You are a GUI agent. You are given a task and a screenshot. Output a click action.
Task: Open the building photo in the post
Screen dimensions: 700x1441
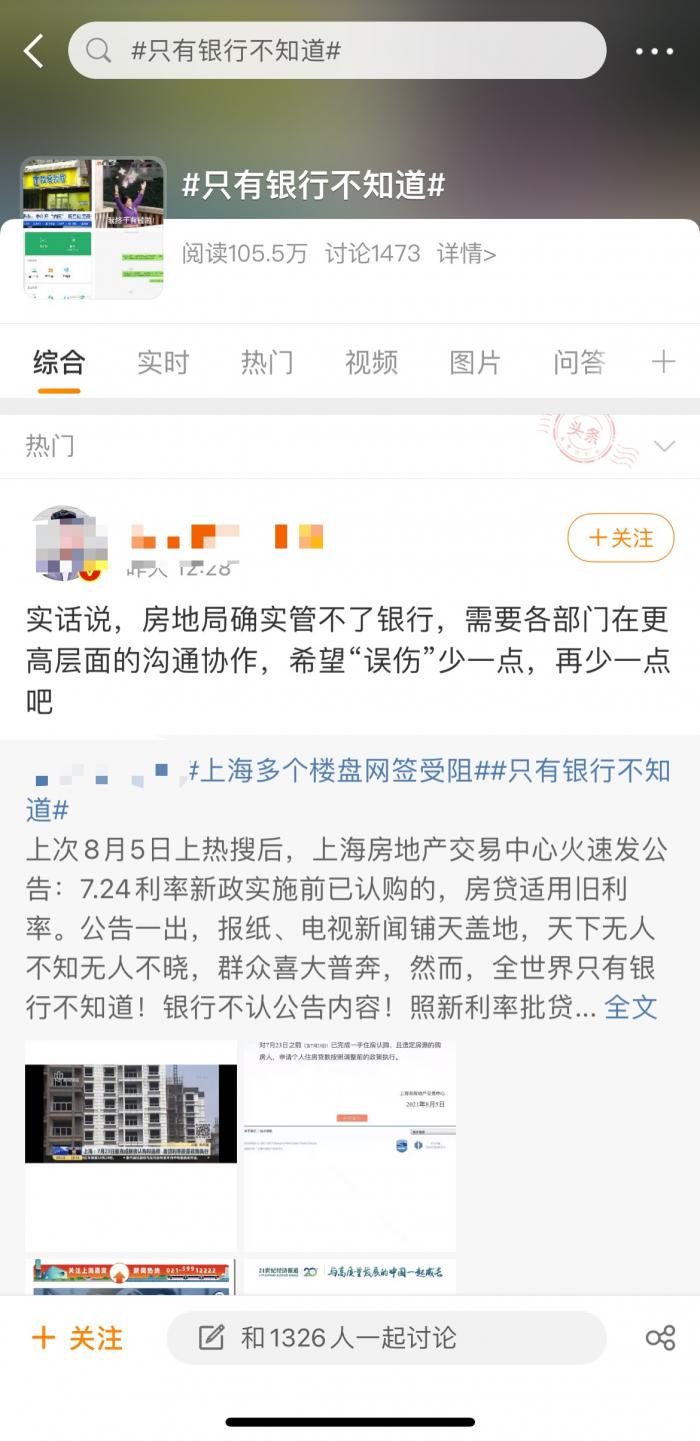pyautogui.click(x=131, y=1145)
